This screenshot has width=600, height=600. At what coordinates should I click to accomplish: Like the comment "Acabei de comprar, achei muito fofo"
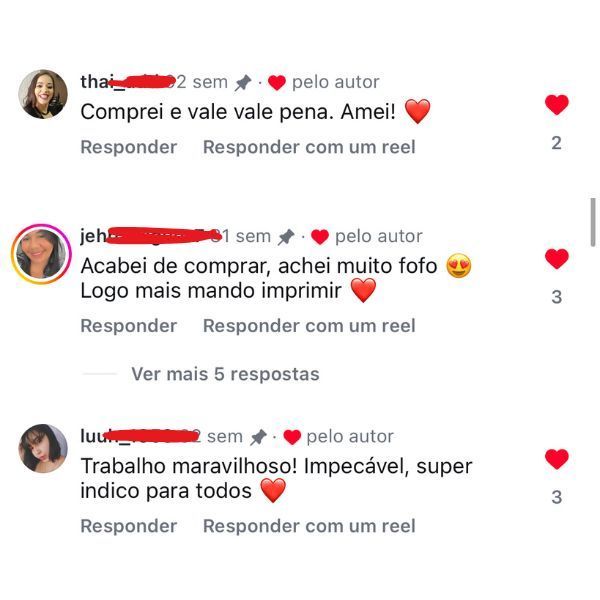[x=557, y=259]
